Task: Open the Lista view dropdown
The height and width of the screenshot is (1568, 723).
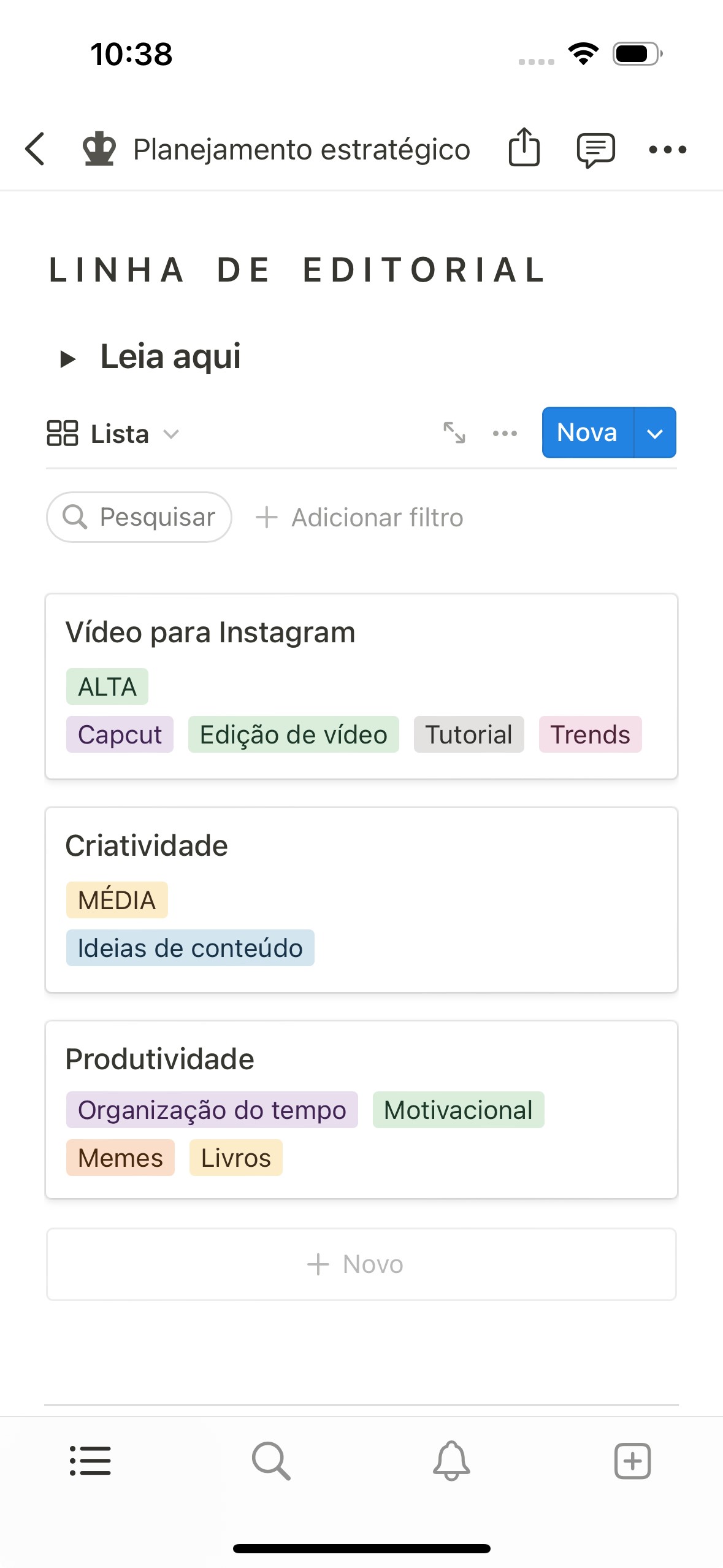Action: [113, 433]
